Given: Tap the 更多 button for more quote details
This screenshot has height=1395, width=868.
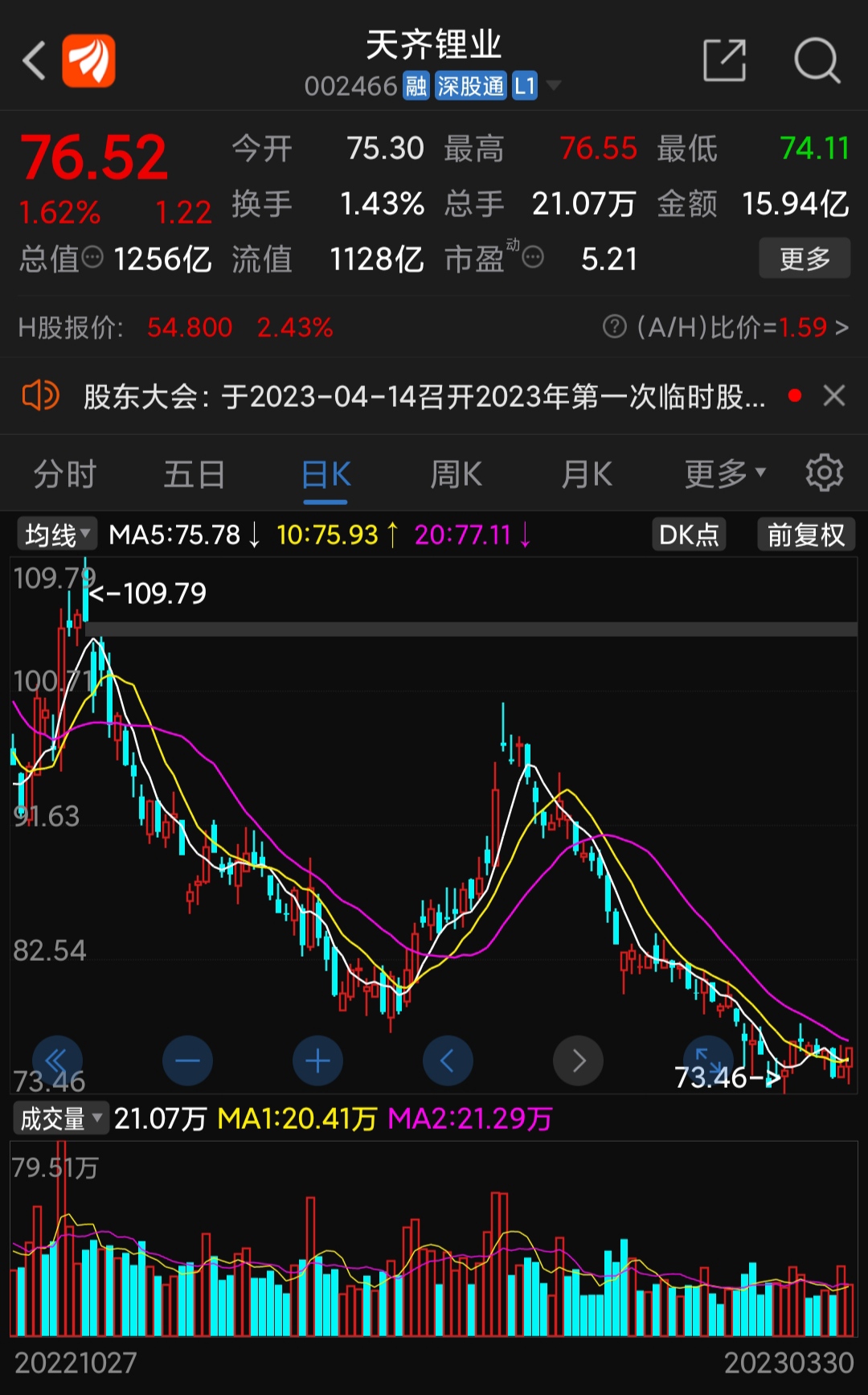Looking at the screenshot, I should coord(804,258).
